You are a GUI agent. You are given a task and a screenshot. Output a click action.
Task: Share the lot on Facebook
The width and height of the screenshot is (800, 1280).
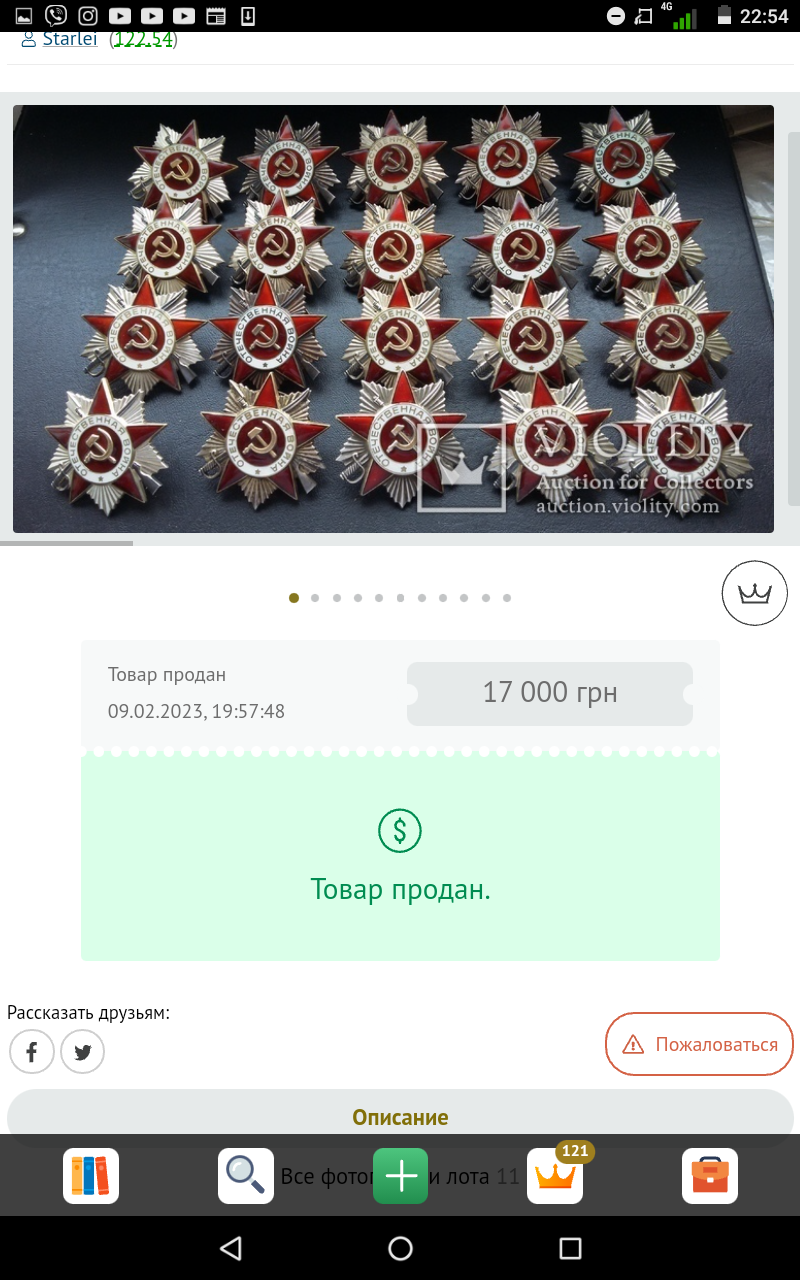pyautogui.click(x=31, y=1051)
